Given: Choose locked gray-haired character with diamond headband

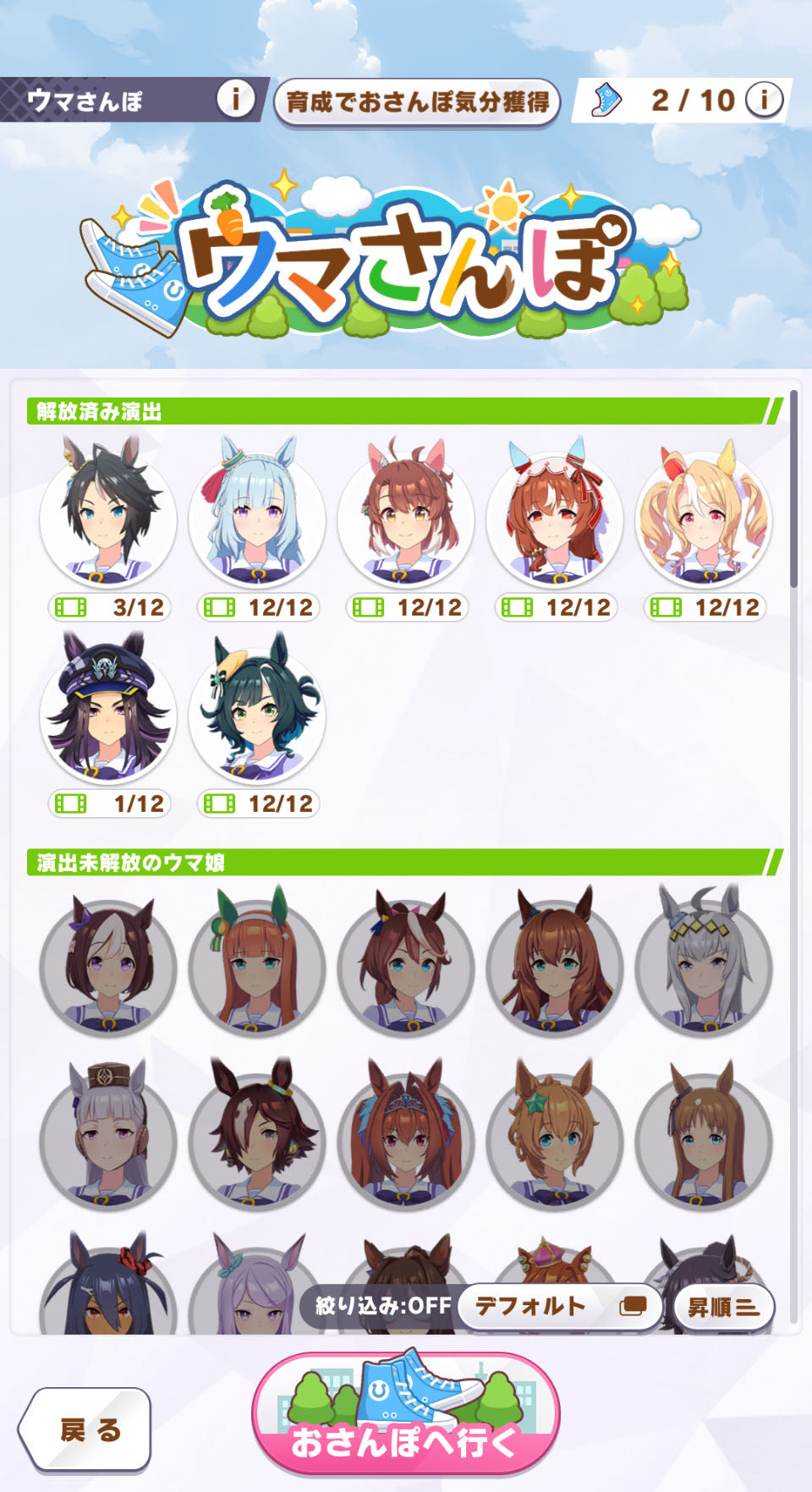Looking at the screenshot, I should point(704,966).
